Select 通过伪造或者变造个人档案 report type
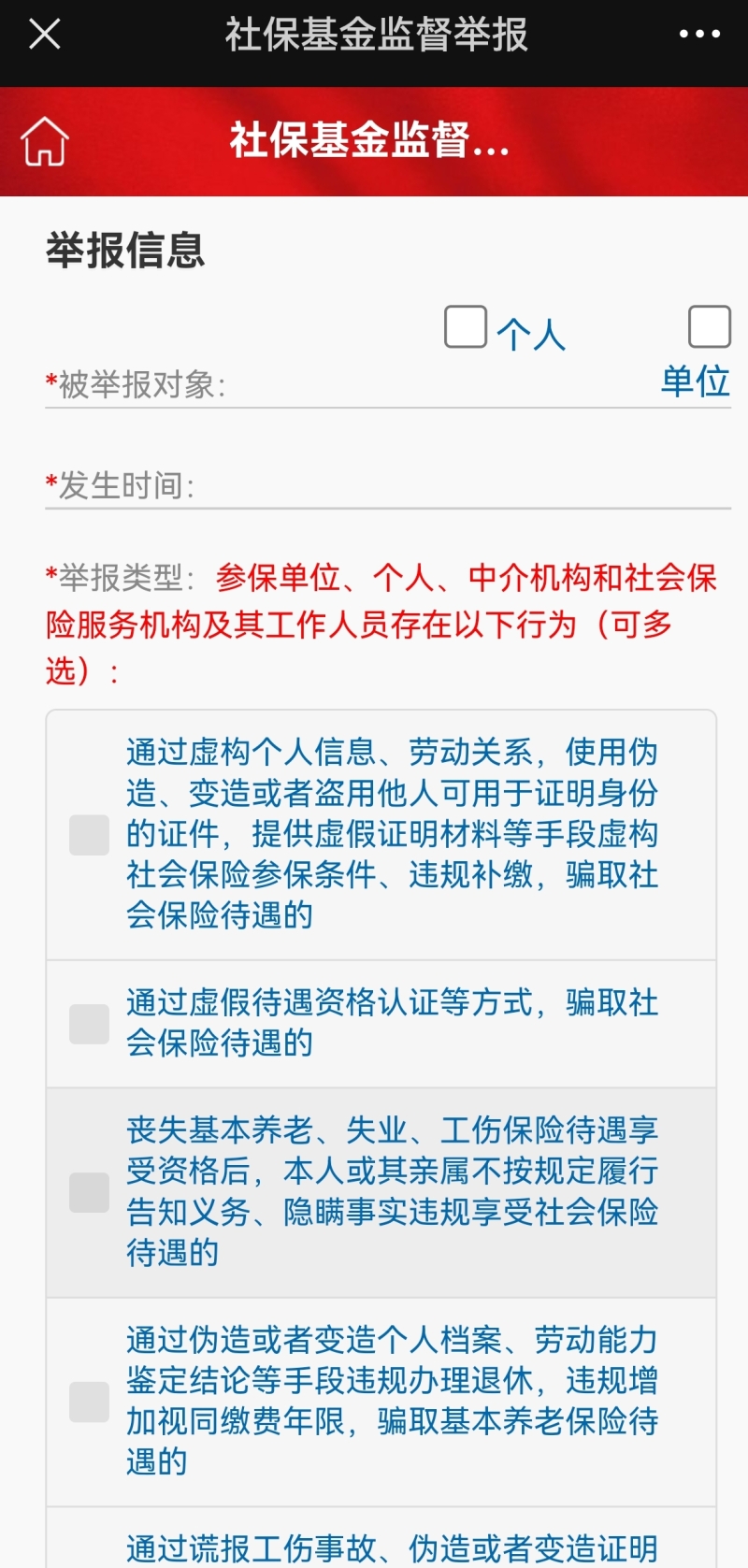The image size is (748, 1568). [x=90, y=1402]
